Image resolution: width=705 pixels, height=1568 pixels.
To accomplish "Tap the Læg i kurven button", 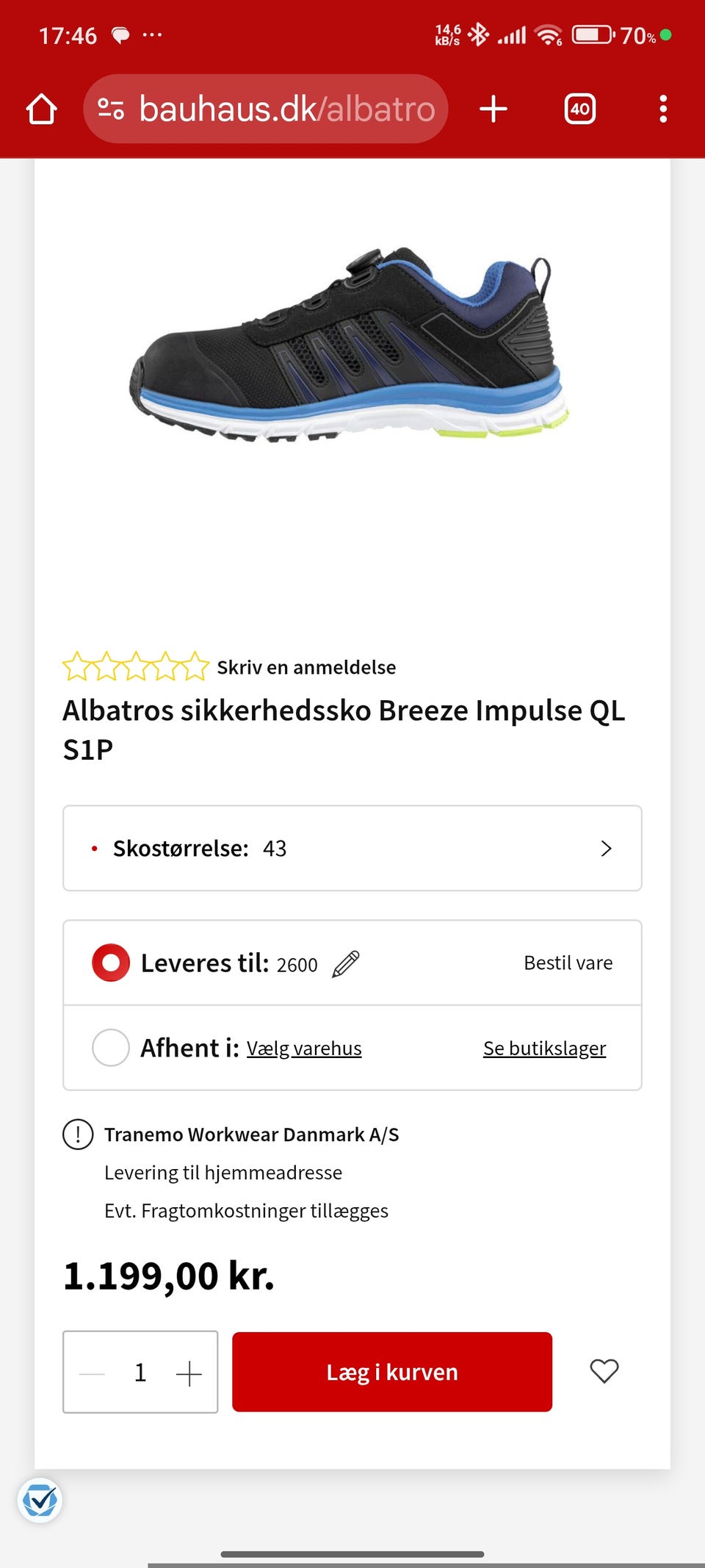I will click(x=391, y=1371).
